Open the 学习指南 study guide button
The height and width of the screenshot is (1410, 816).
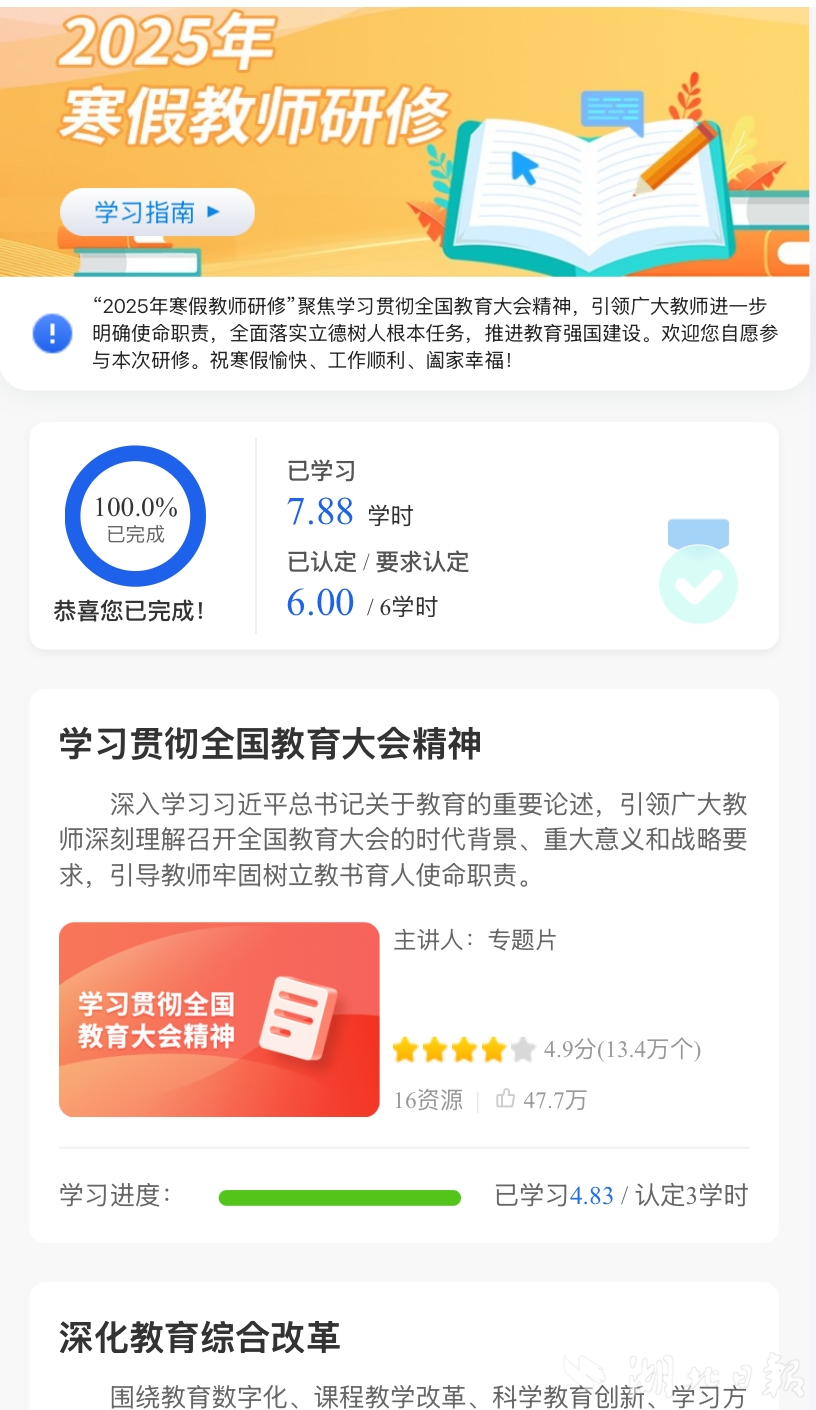point(157,212)
